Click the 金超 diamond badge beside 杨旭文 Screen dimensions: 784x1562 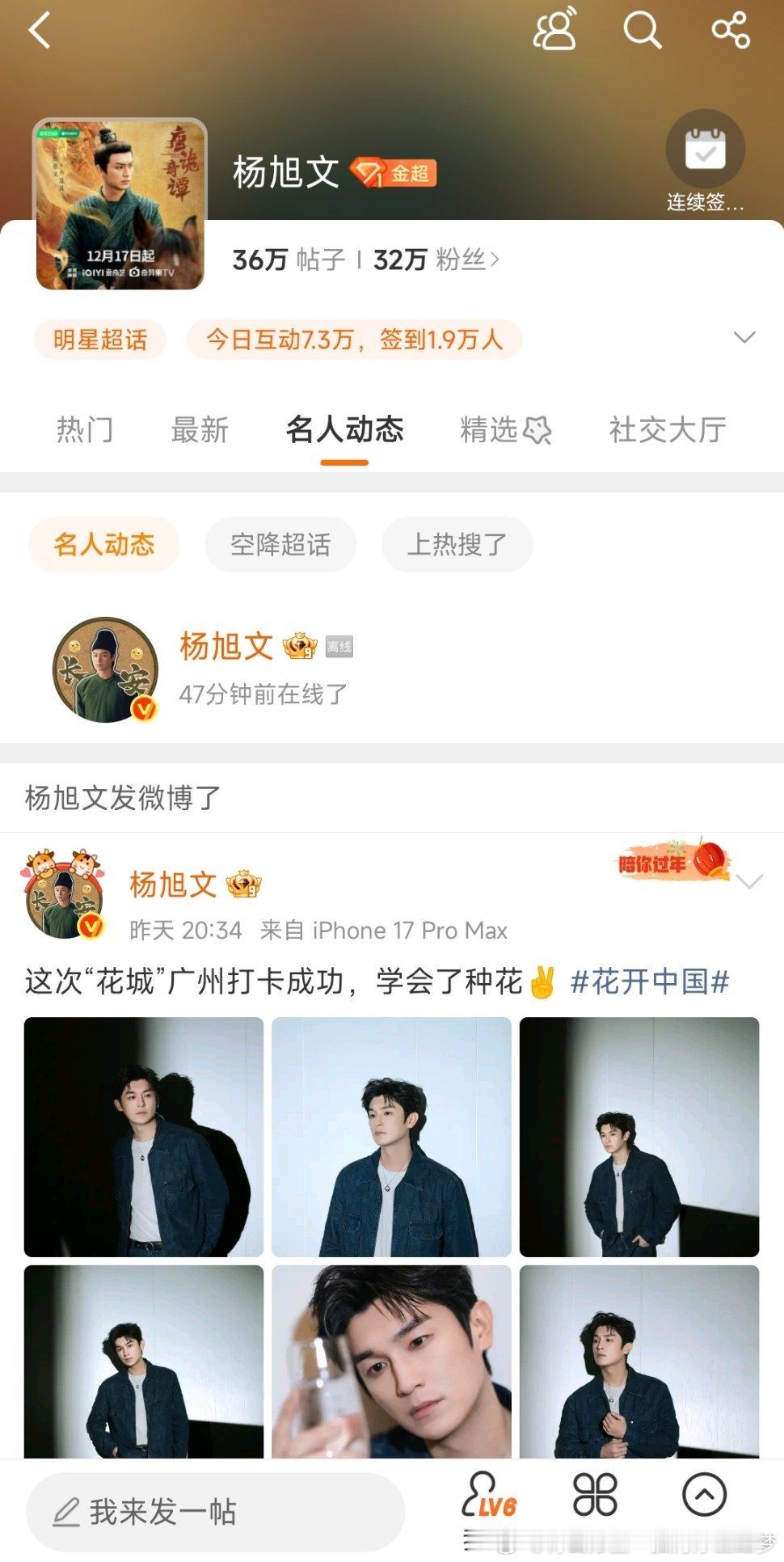398,172
